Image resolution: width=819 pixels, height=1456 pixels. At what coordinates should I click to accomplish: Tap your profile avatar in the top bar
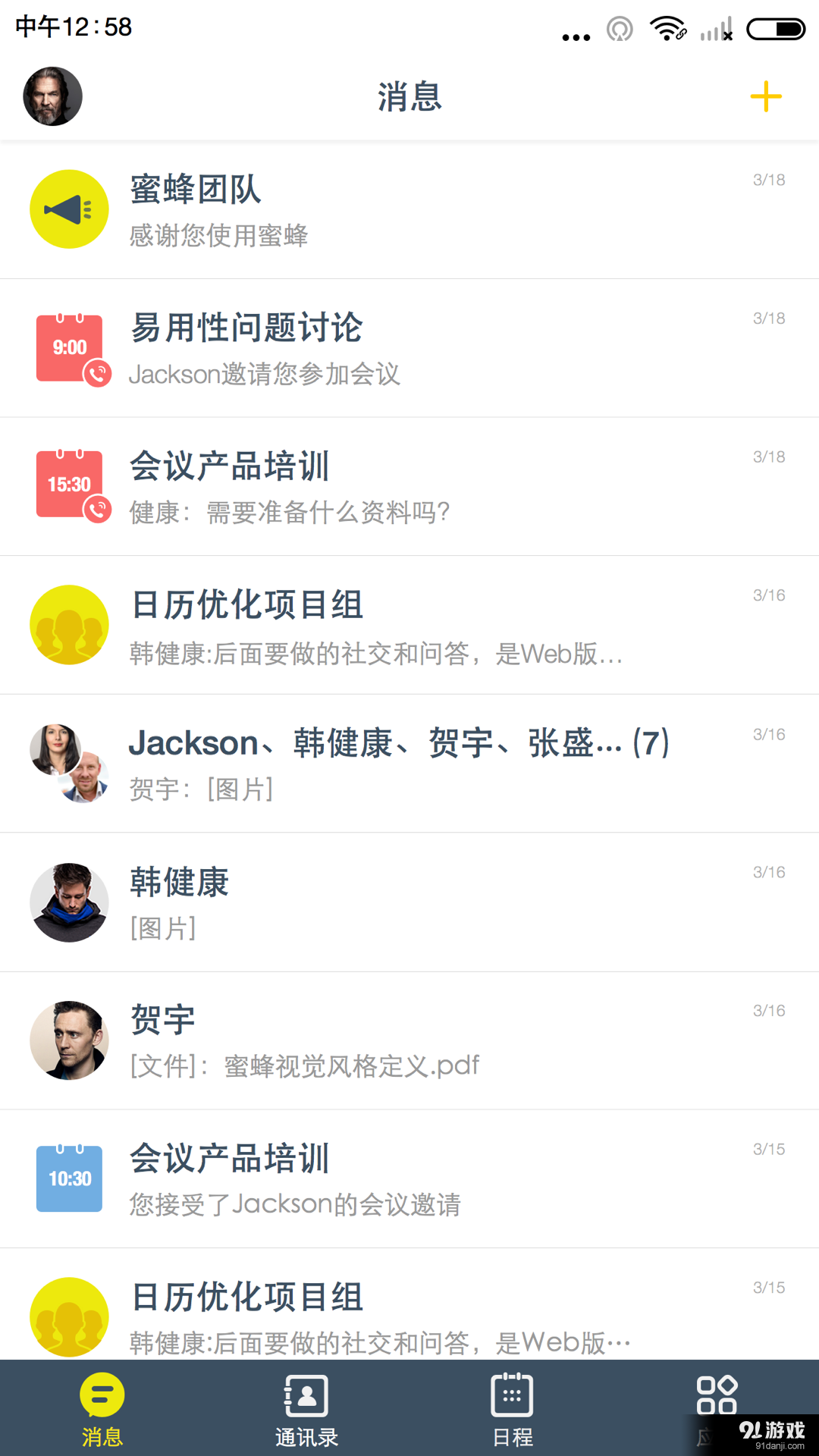click(x=52, y=96)
